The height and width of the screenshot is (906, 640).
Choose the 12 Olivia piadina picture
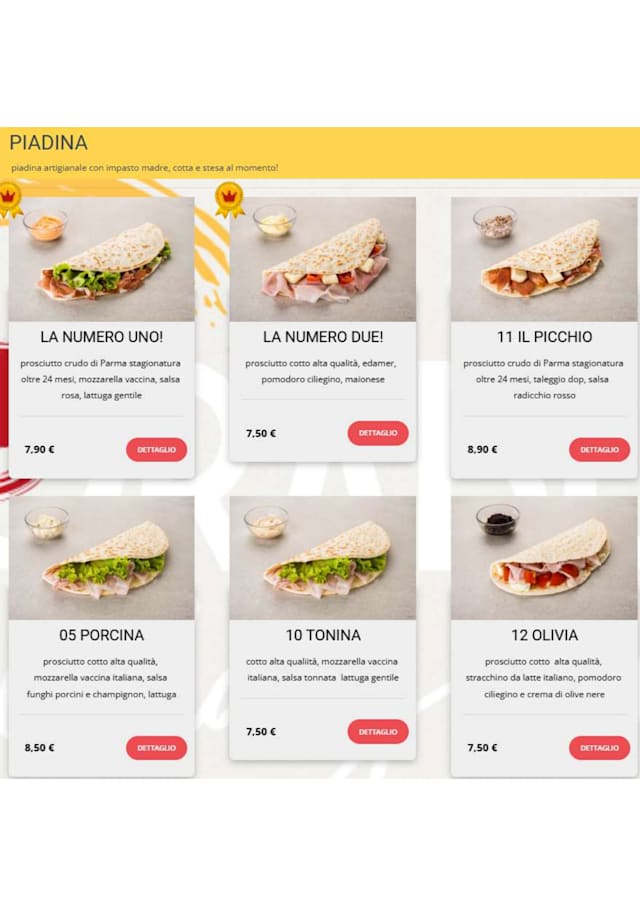[544, 558]
